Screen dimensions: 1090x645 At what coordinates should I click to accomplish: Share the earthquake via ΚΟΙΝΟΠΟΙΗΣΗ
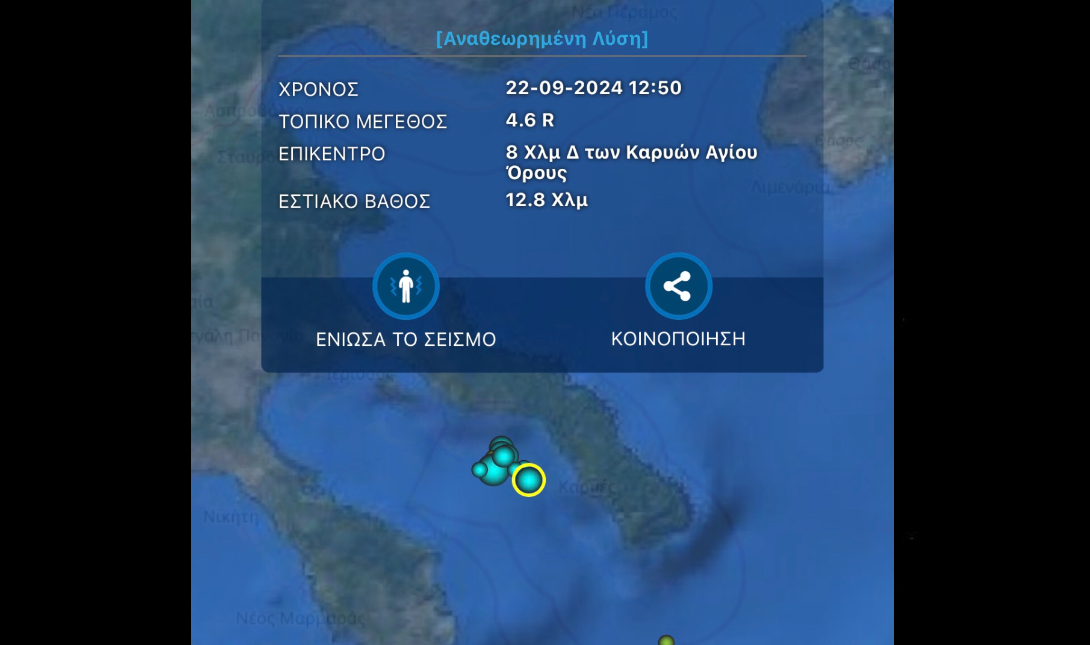tap(678, 287)
